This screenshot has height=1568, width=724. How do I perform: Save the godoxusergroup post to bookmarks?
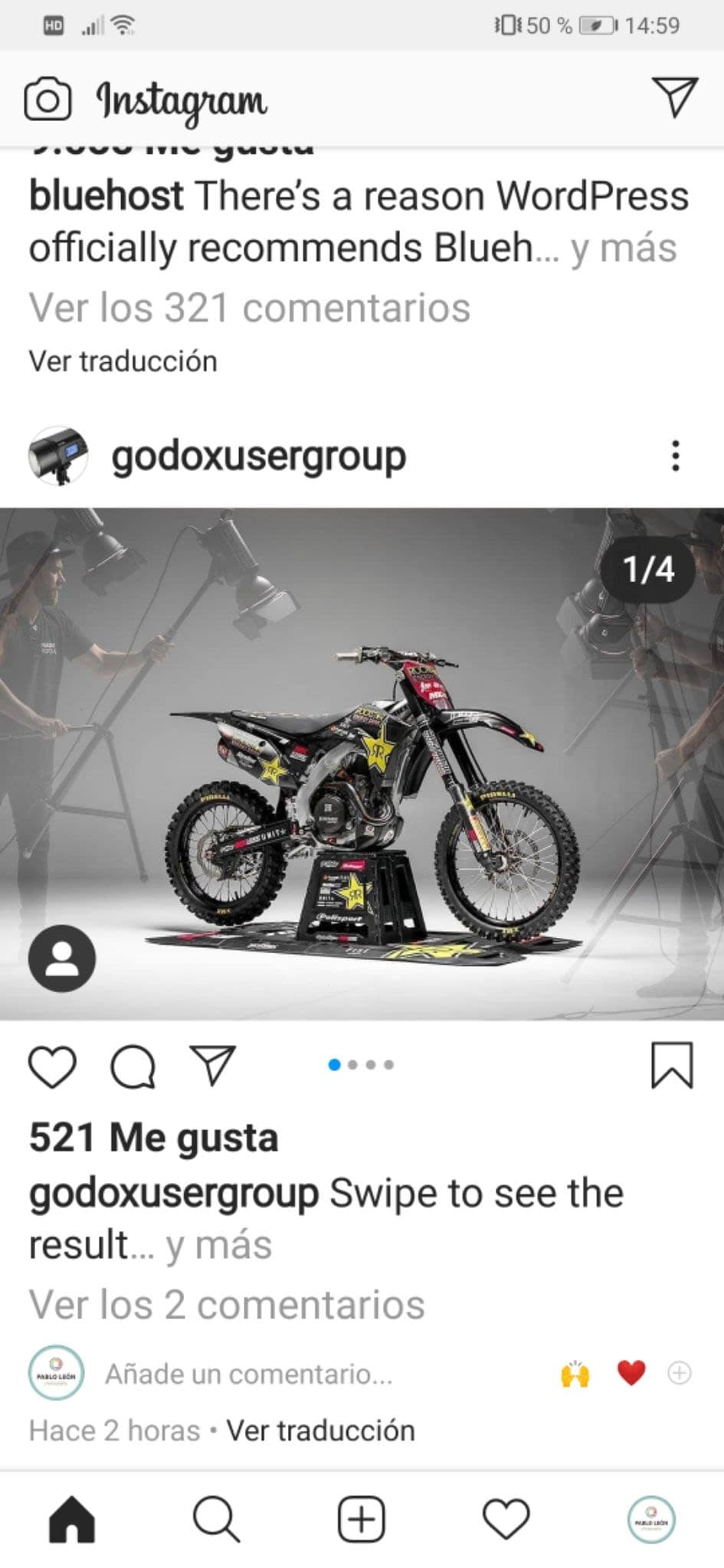pyautogui.click(x=672, y=1065)
